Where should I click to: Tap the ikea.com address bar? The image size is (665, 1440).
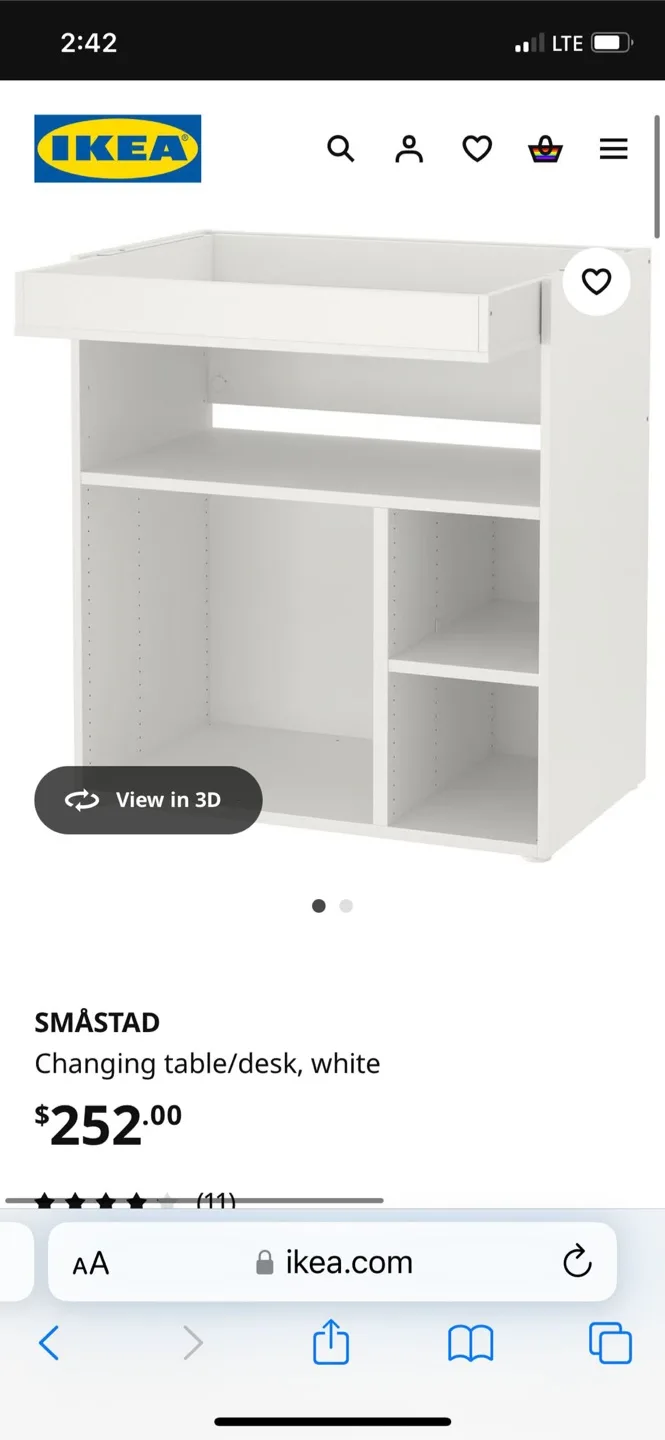click(334, 1262)
